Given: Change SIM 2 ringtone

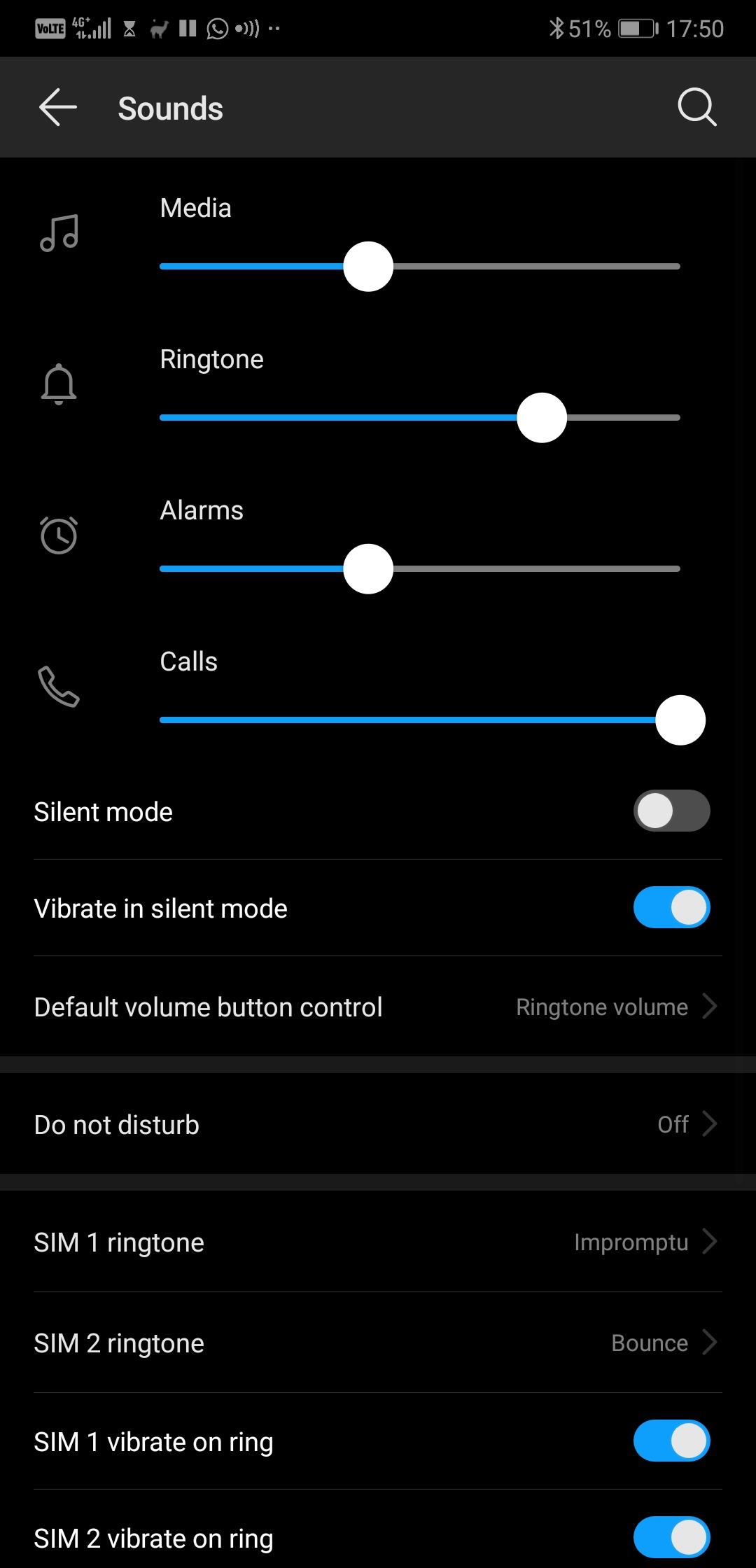Looking at the screenshot, I should click(x=378, y=1343).
